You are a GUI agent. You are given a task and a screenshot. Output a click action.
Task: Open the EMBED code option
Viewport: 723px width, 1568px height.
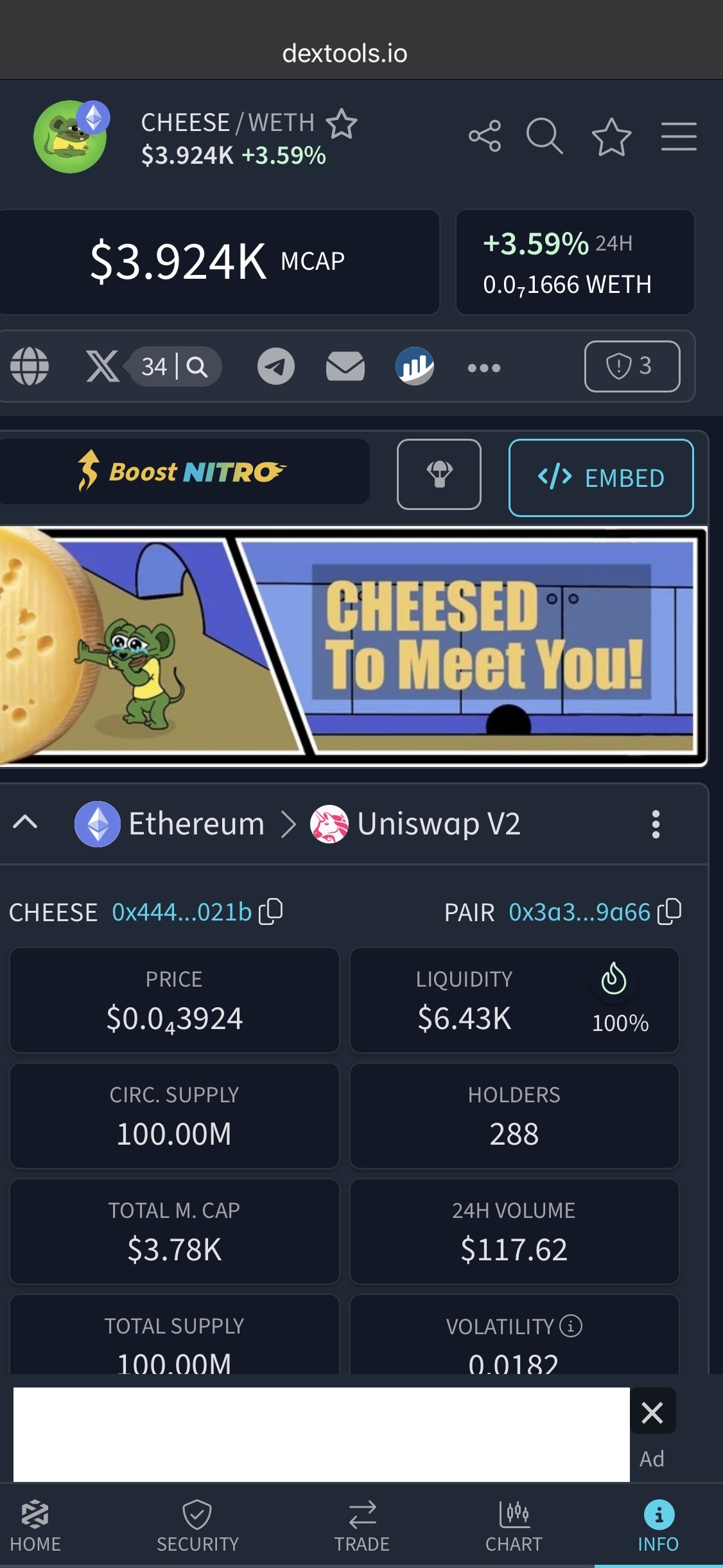(601, 477)
